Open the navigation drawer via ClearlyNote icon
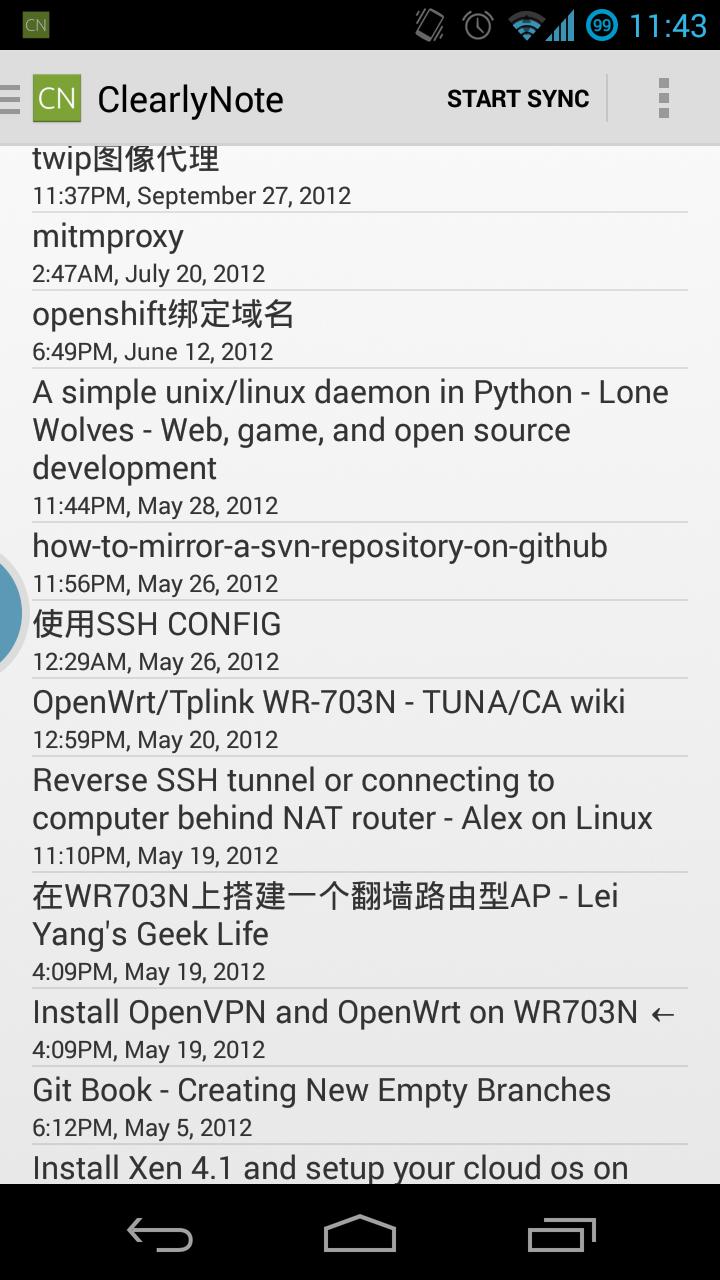Image resolution: width=720 pixels, height=1280 pixels. (x=56, y=98)
